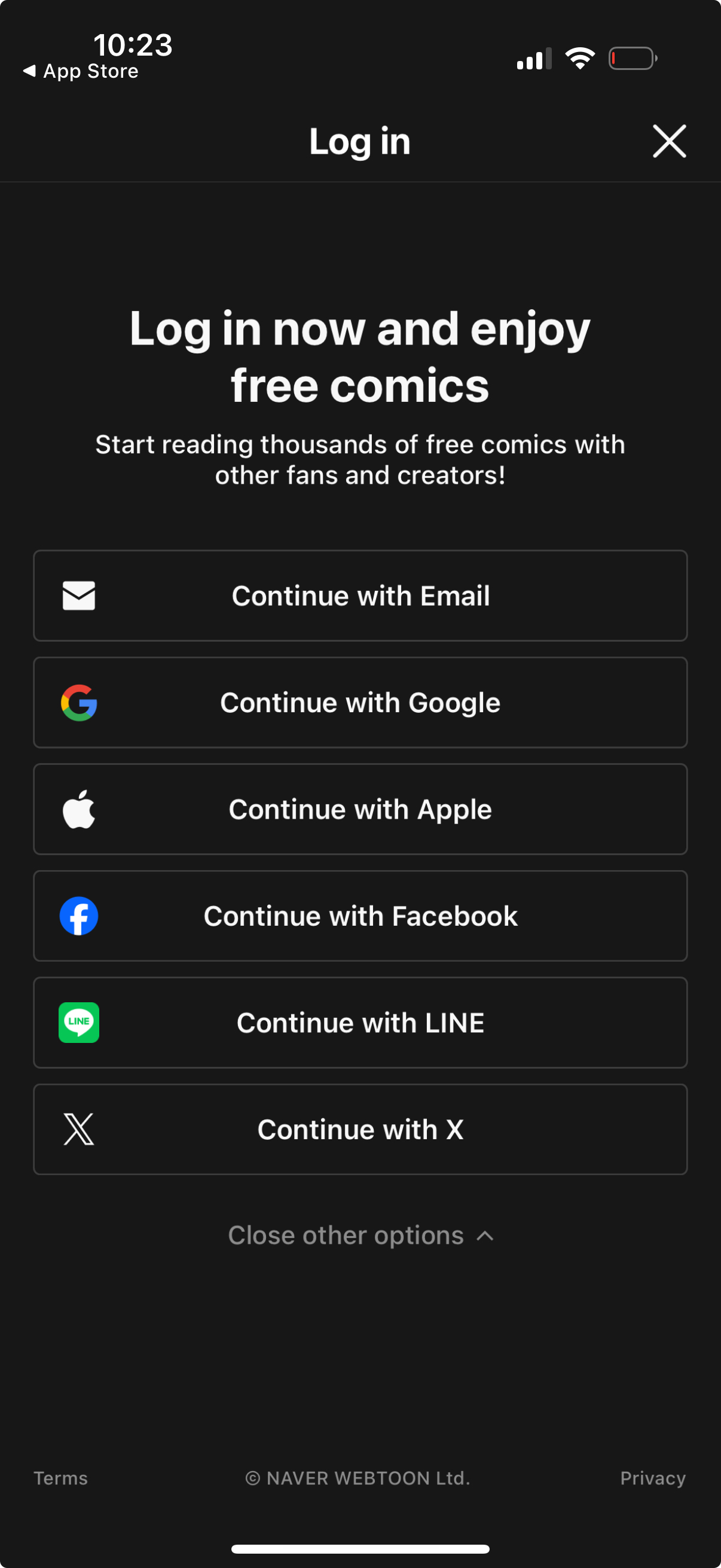Click the battery indicator icon
721x1568 pixels.
pyautogui.click(x=633, y=58)
